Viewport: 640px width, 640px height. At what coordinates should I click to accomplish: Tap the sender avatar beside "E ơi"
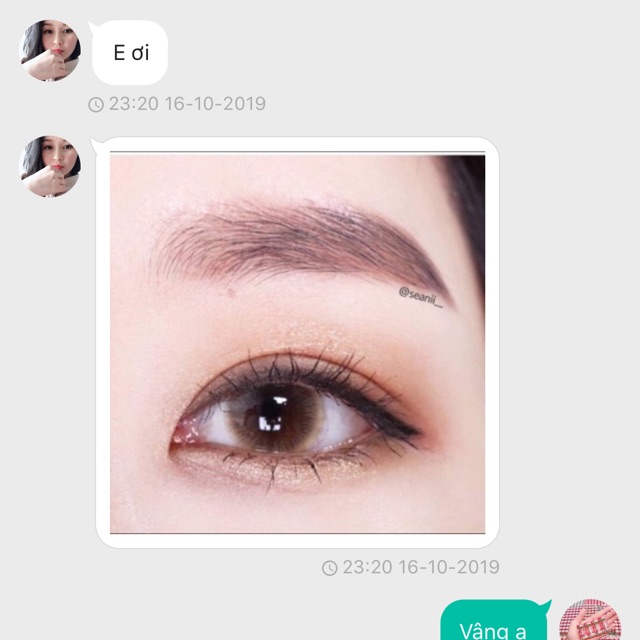50,50
